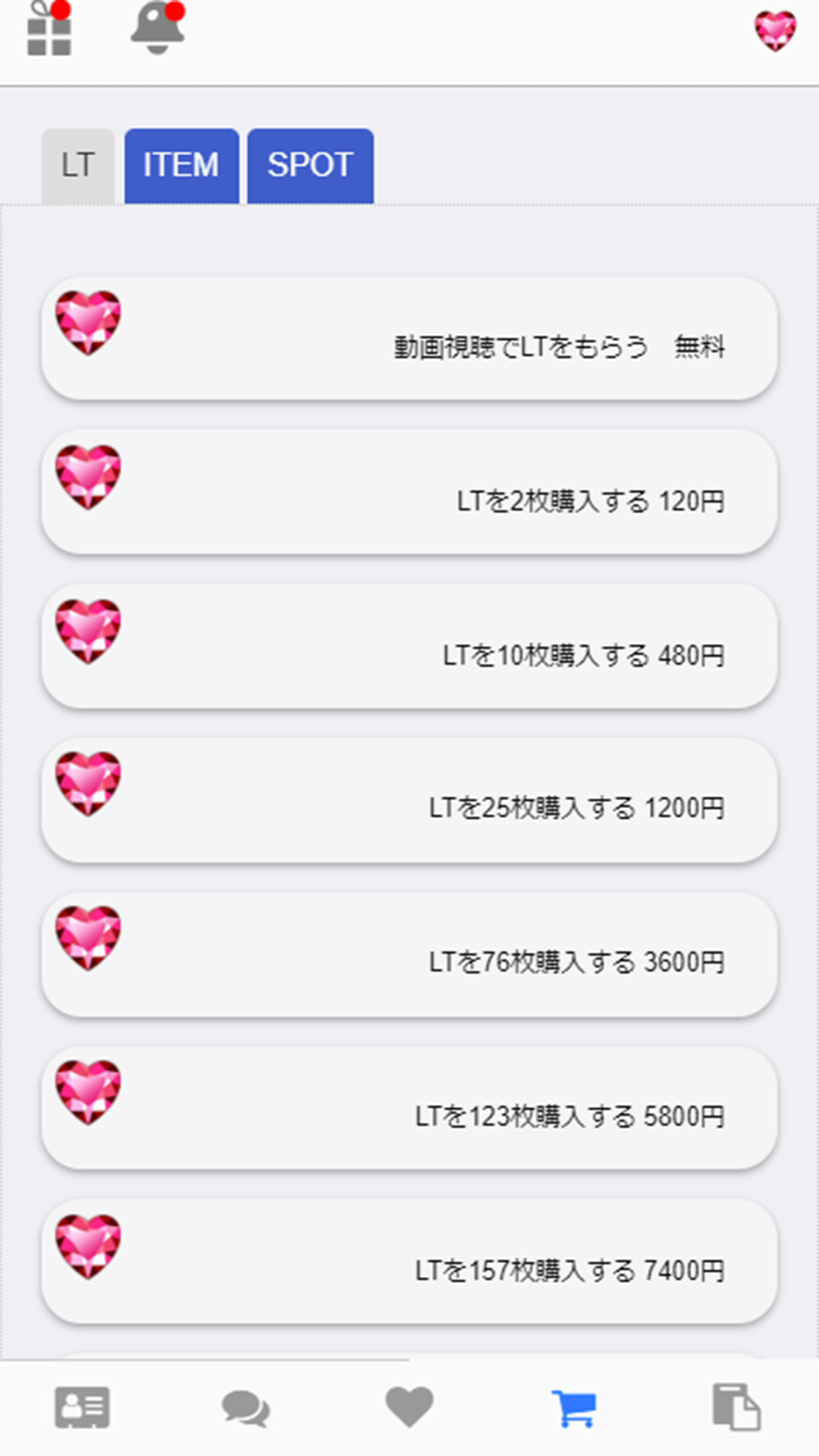Choose the 10 LT pack for 480円
The height and width of the screenshot is (1456, 819).
tap(409, 646)
